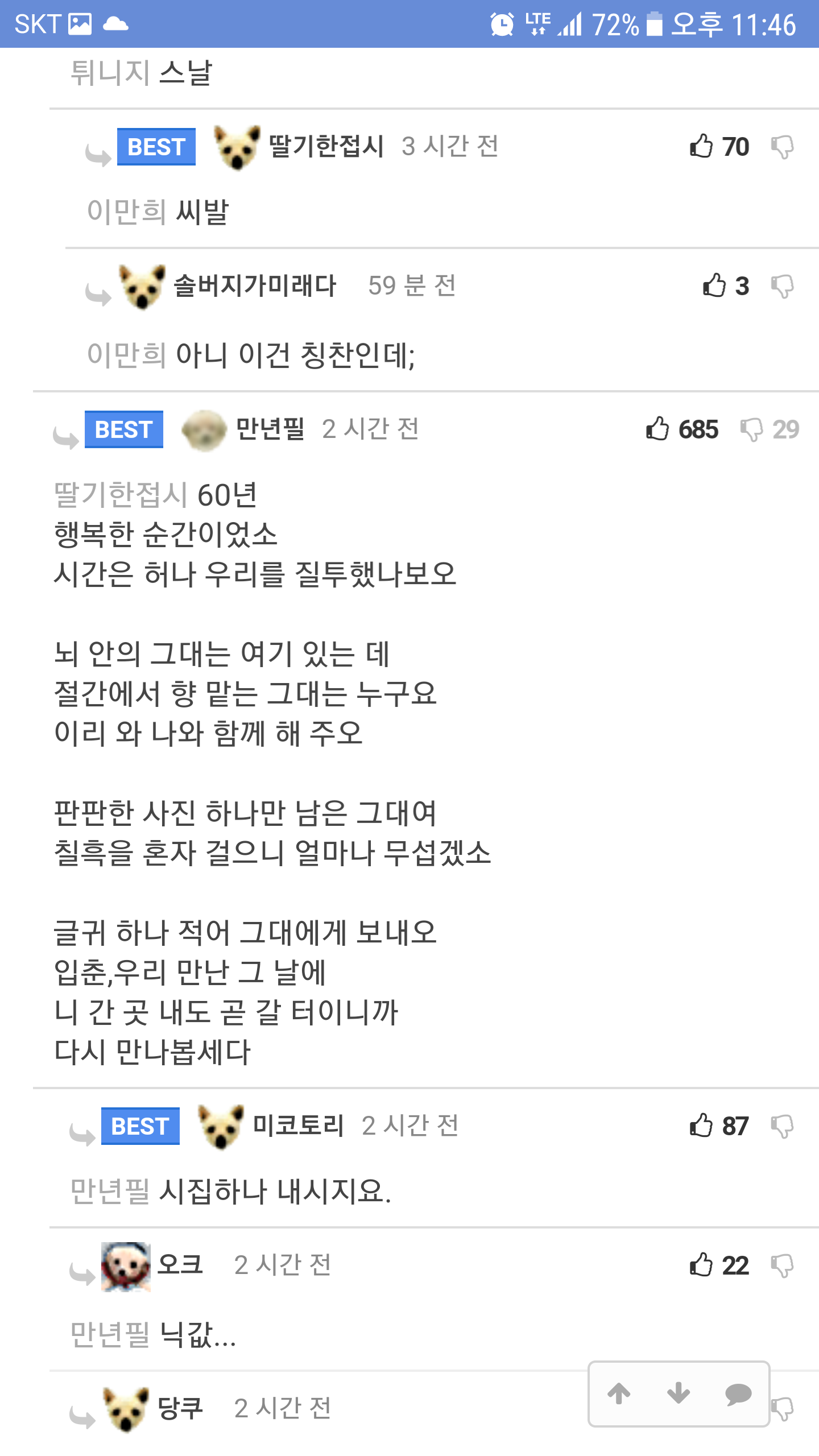Open 오크's profile name
This screenshot has width=819, height=1456.
180,1265
